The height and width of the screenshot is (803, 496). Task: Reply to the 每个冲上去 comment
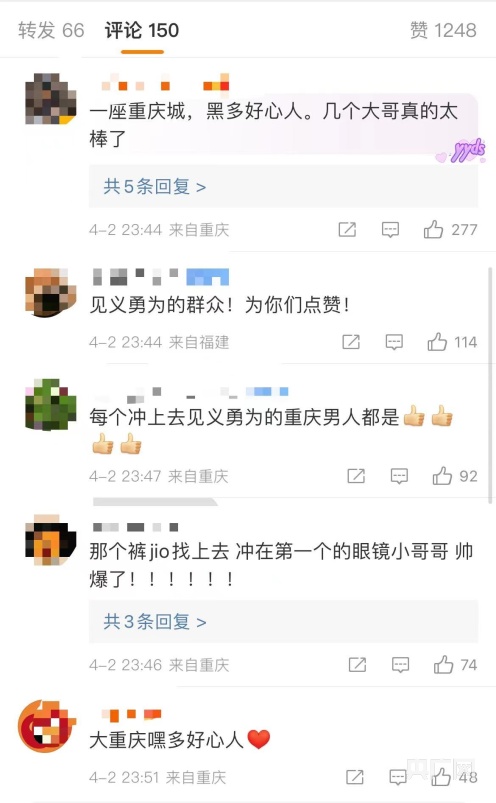tap(399, 476)
